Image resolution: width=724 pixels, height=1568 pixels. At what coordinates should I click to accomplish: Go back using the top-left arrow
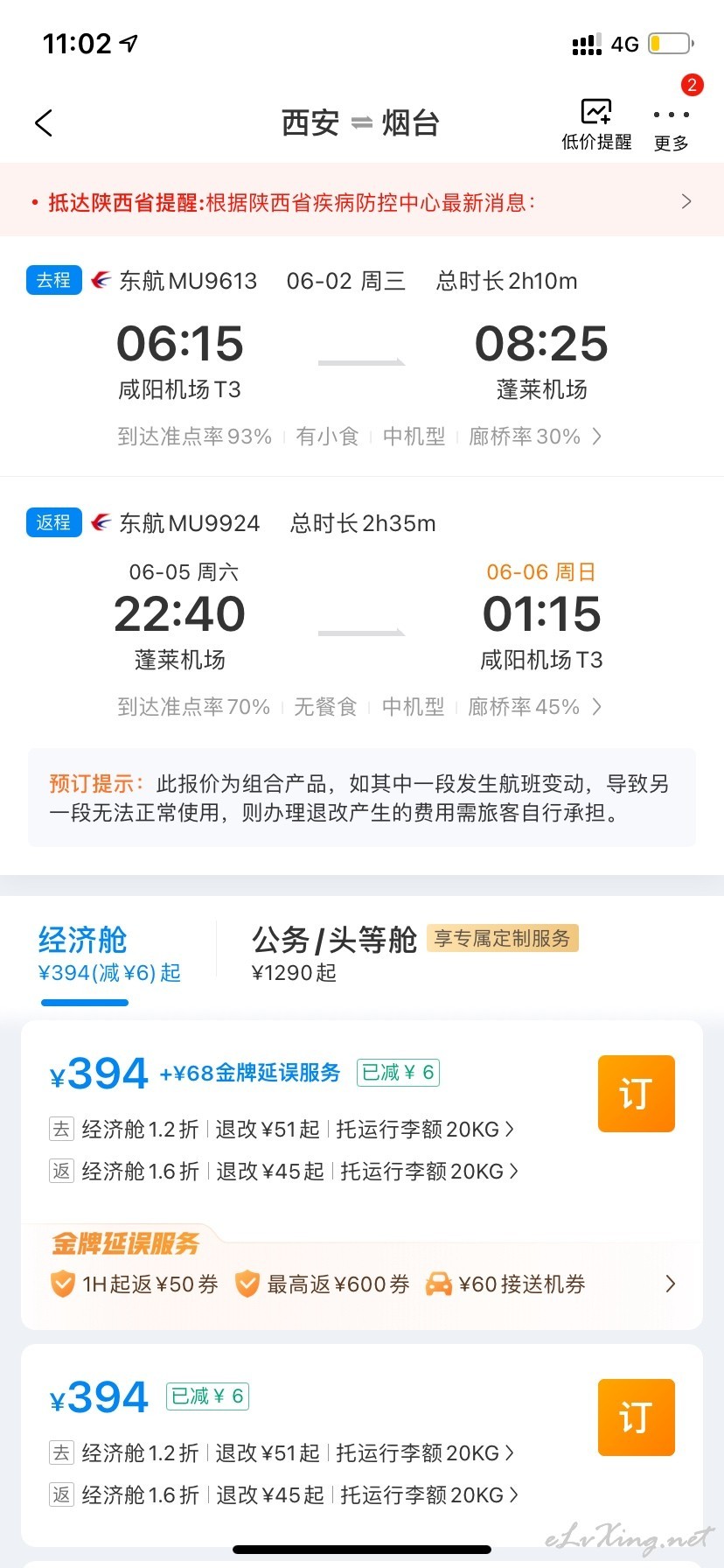(x=44, y=123)
